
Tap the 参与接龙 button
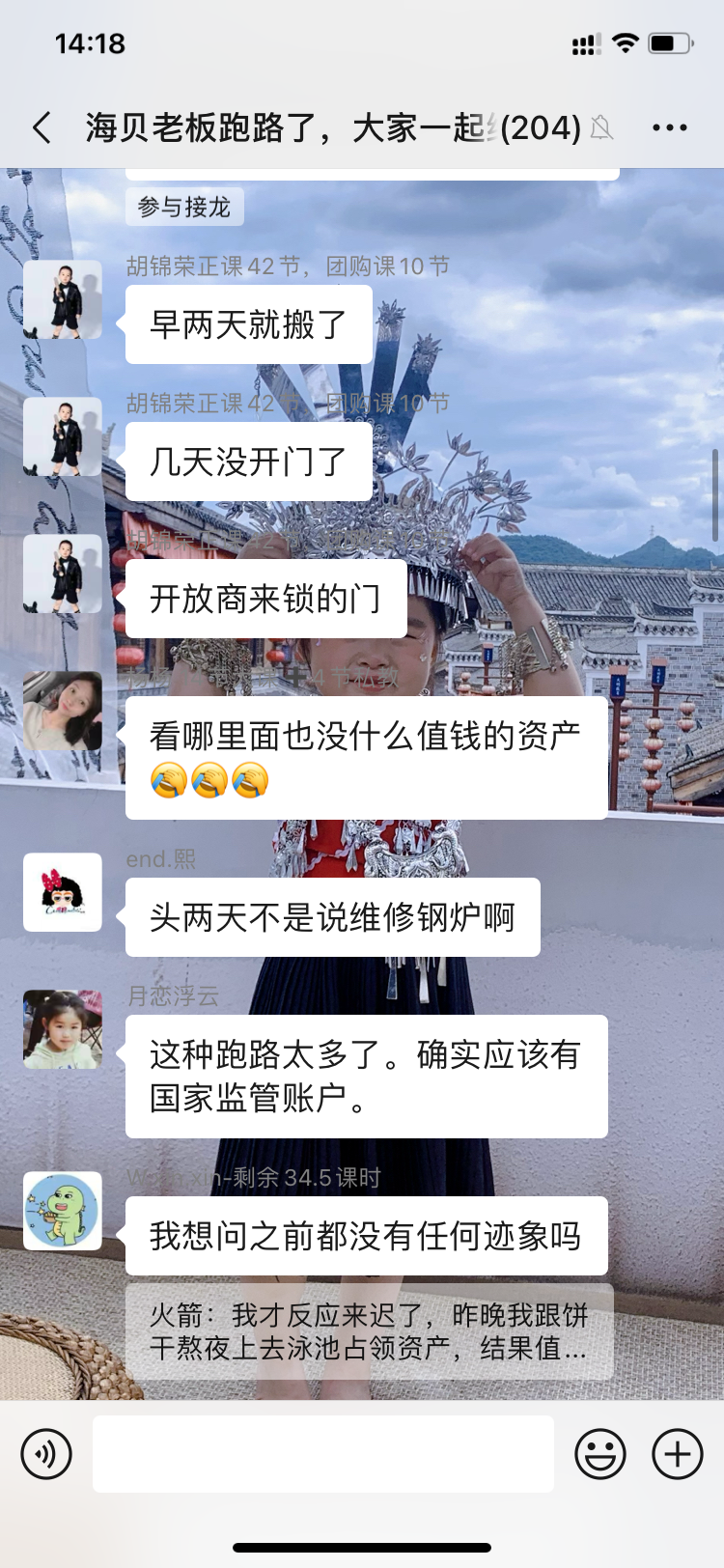(x=184, y=207)
